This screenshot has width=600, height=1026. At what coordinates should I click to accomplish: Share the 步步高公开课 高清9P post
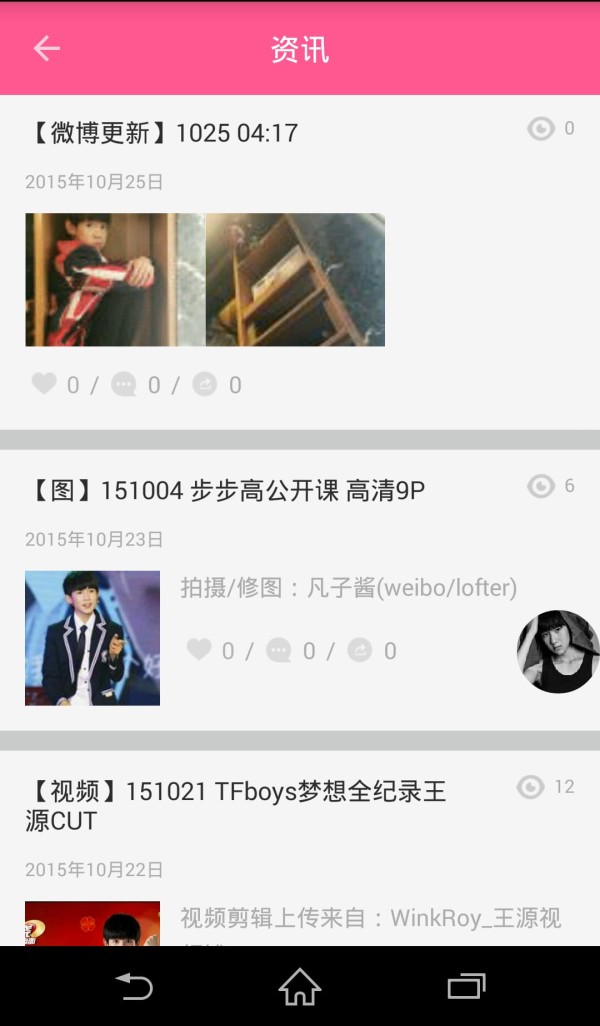click(360, 650)
